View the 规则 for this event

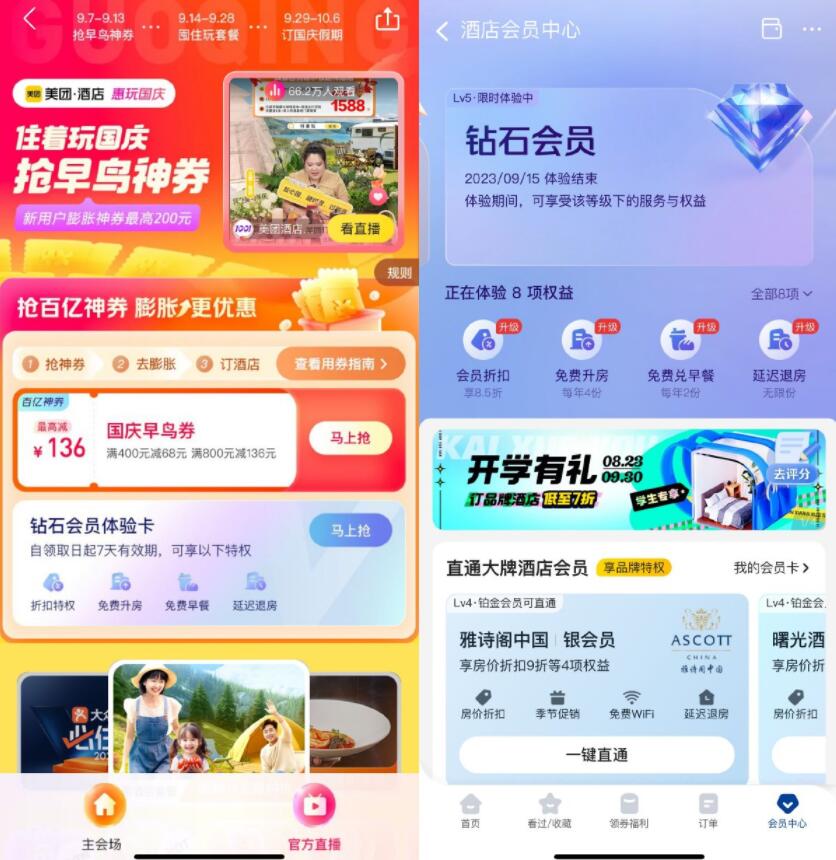coord(398,273)
